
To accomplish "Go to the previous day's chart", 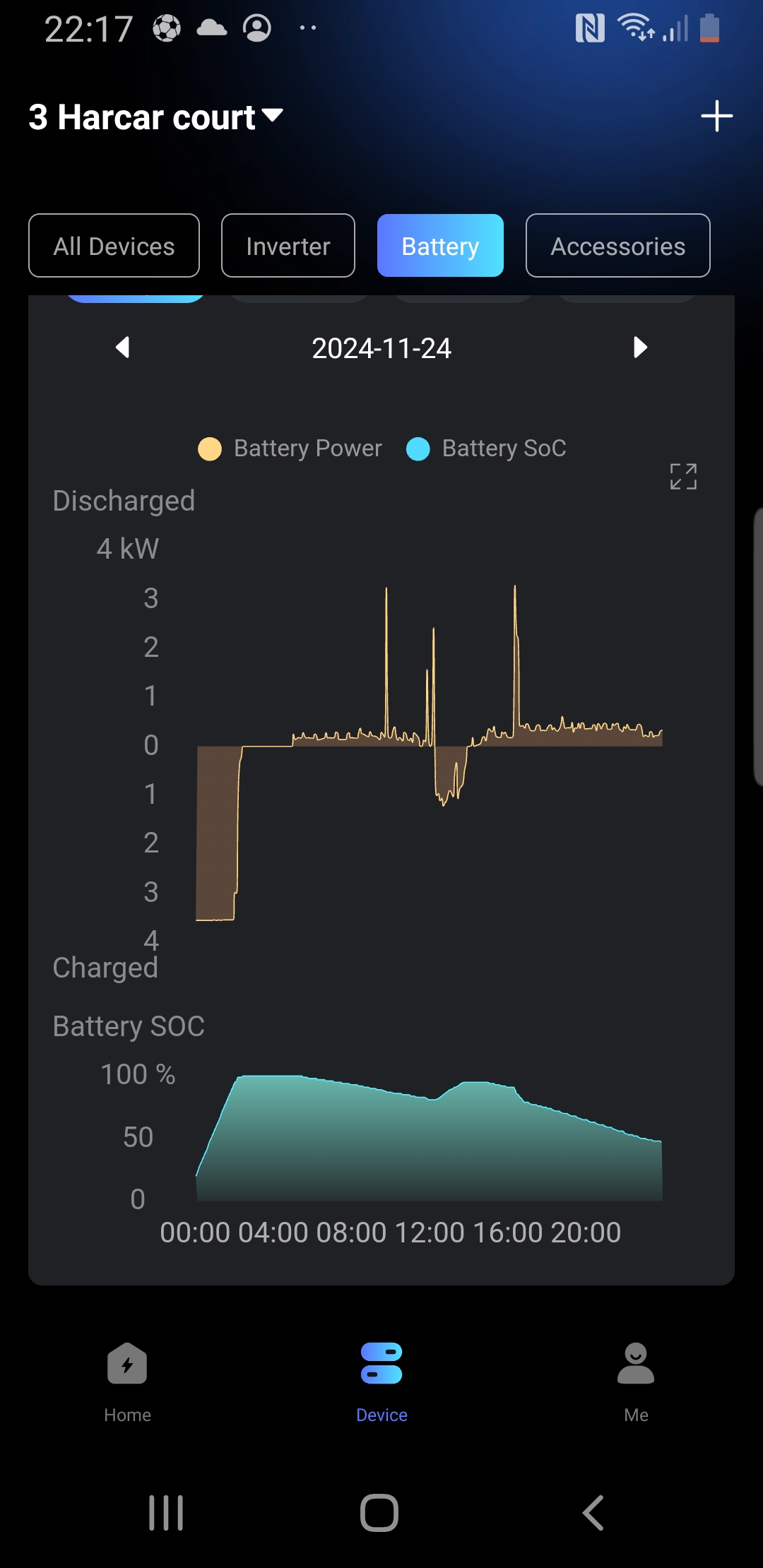I will [123, 348].
